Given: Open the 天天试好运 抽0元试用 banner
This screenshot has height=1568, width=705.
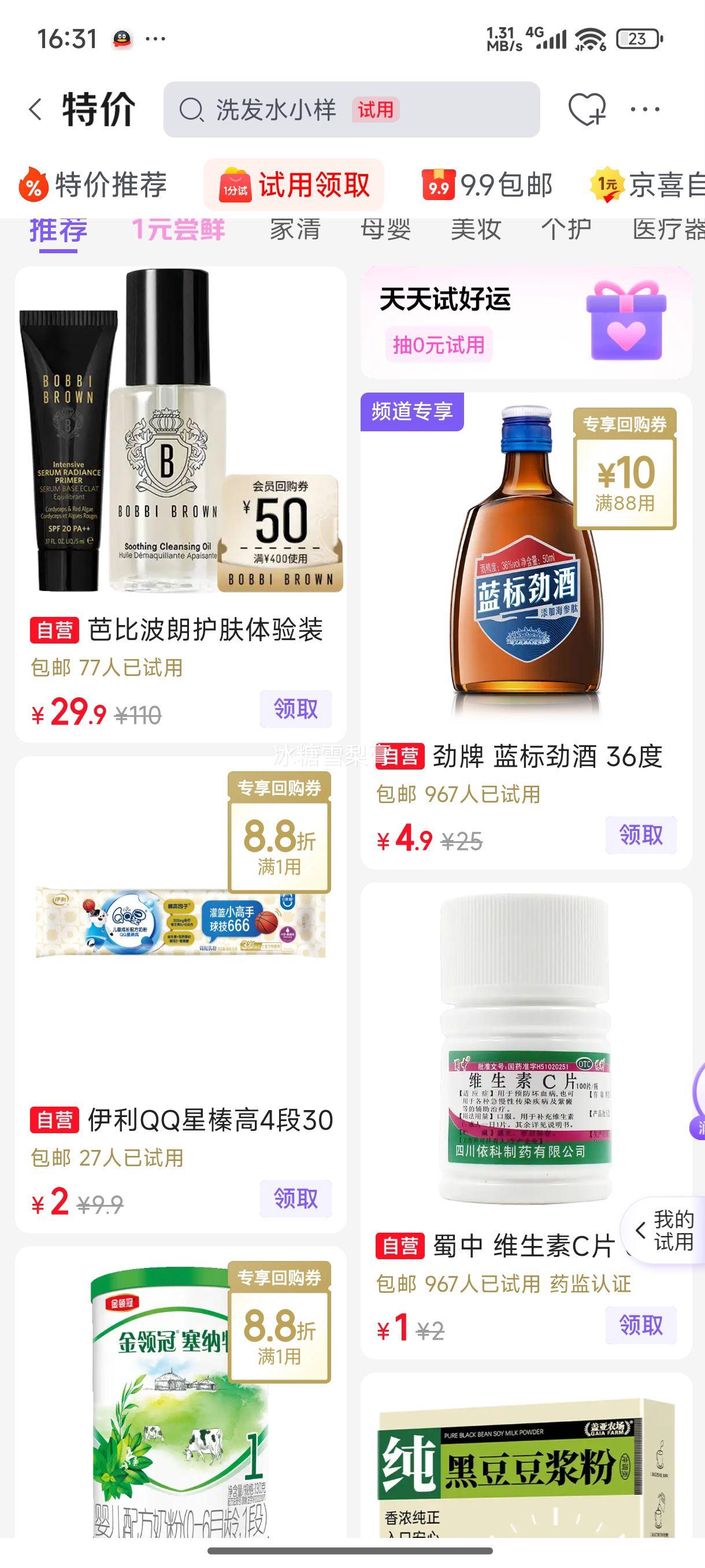Looking at the screenshot, I should click(x=525, y=323).
